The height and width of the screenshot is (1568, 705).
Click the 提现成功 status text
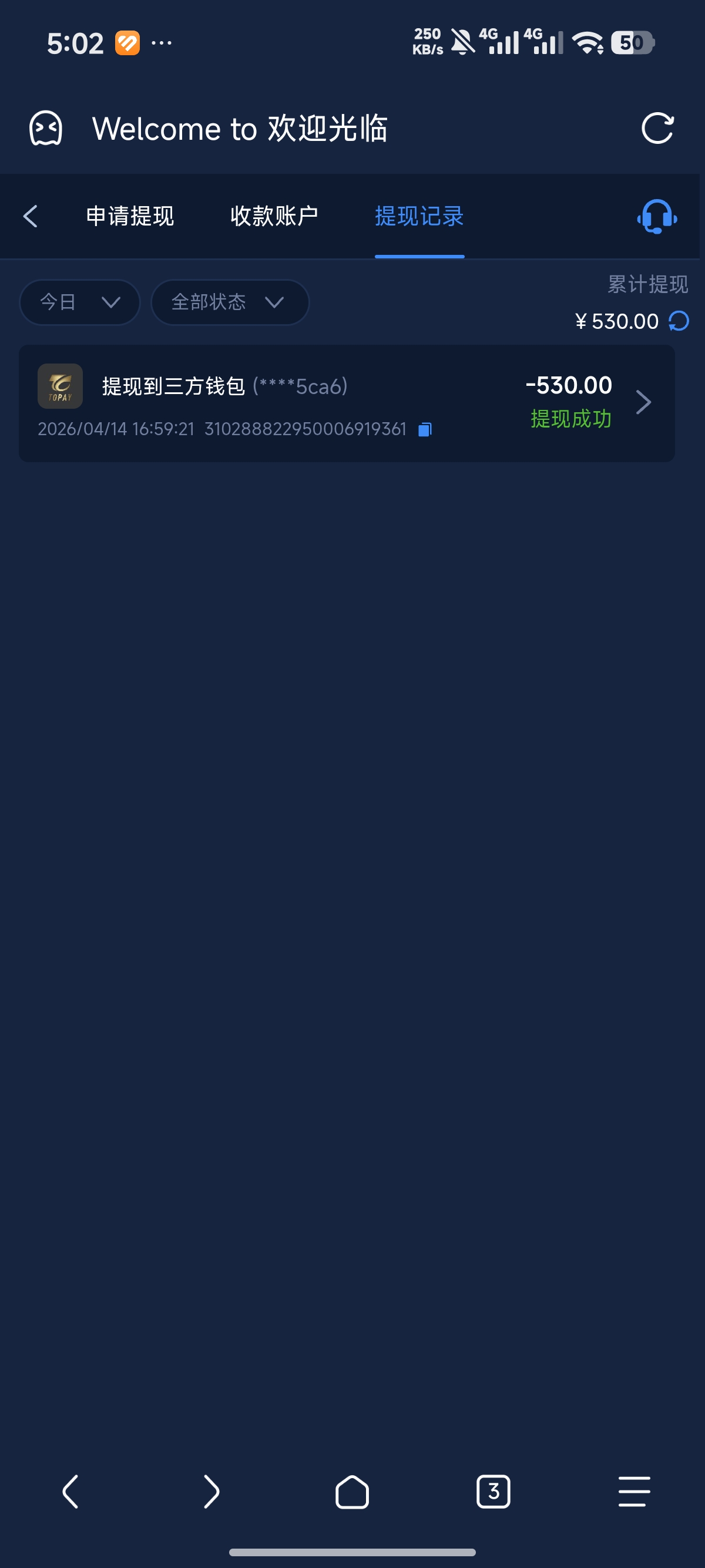coord(571,418)
